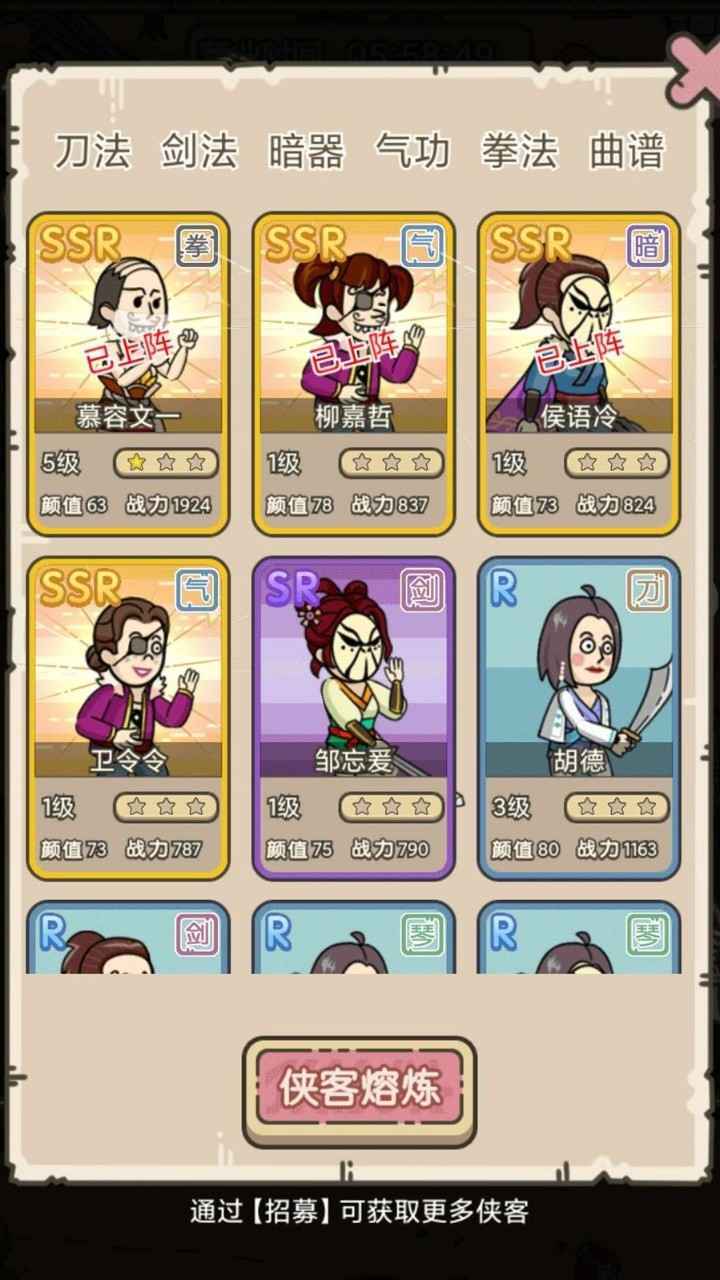The image size is (720, 1280).
Task: Switch to the 刀法 tab
Action: 92,151
